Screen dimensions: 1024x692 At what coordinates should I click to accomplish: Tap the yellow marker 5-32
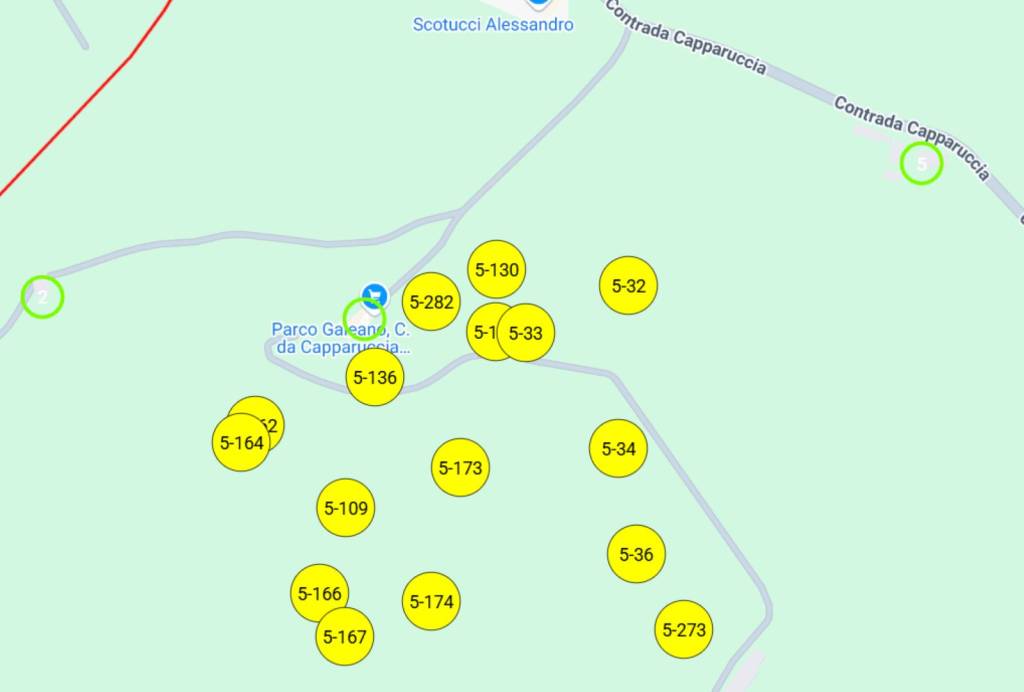(x=628, y=286)
